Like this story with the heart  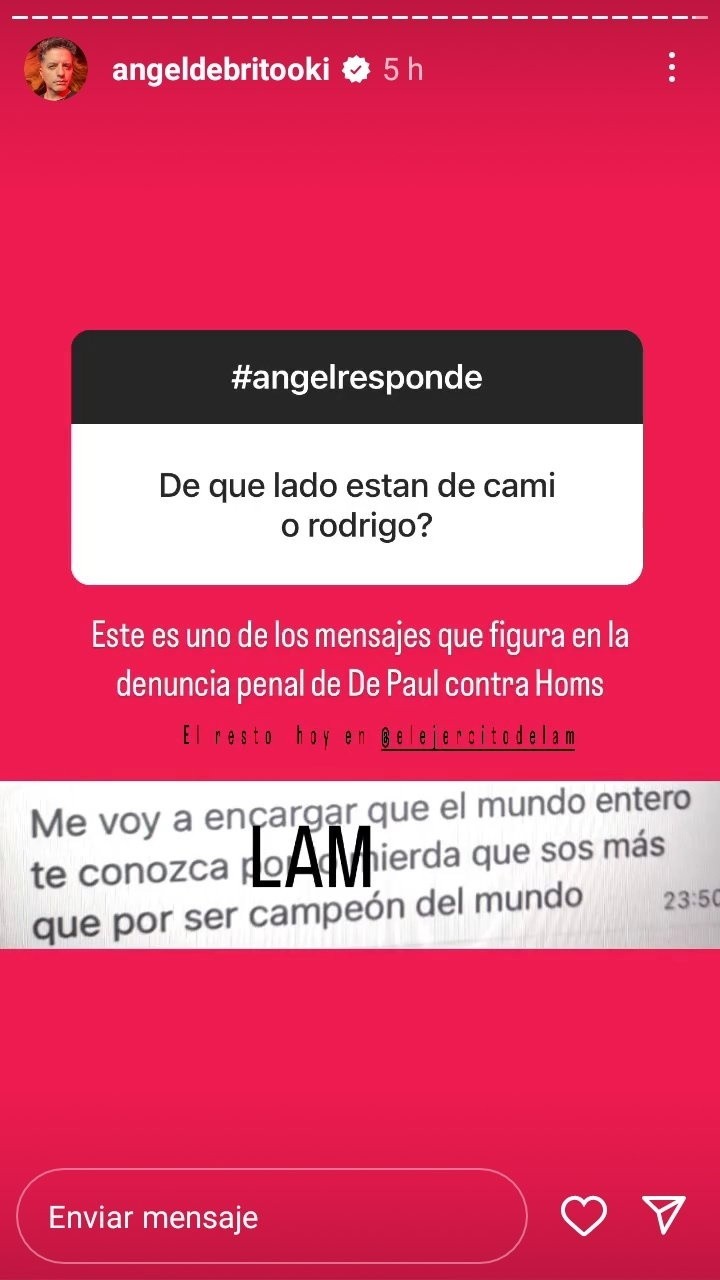(583, 1216)
